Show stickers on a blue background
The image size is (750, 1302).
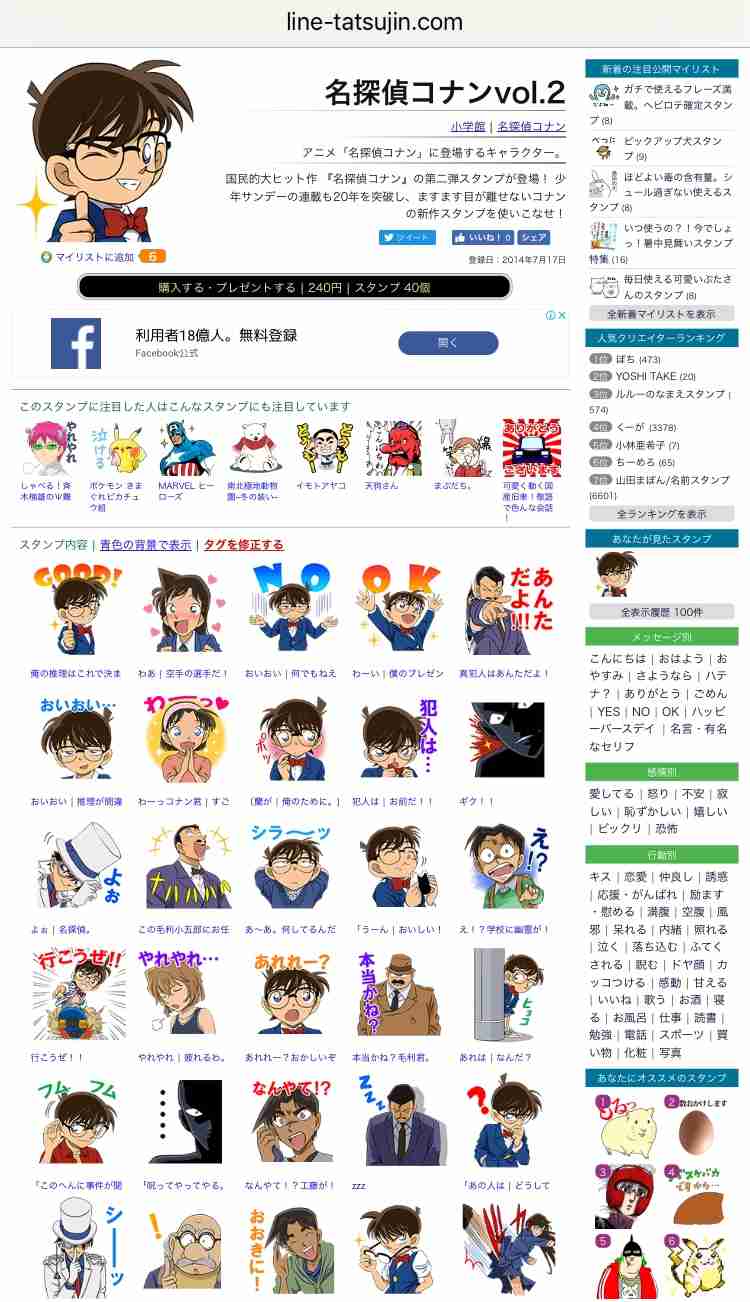pyautogui.click(x=145, y=545)
